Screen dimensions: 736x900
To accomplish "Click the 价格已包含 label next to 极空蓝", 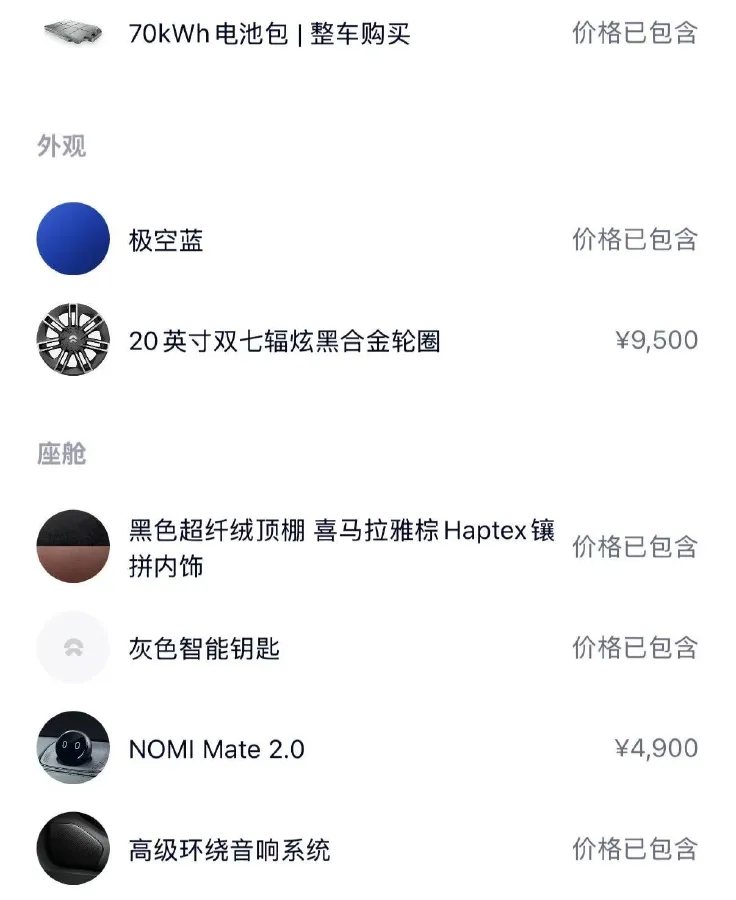I will [x=636, y=239].
